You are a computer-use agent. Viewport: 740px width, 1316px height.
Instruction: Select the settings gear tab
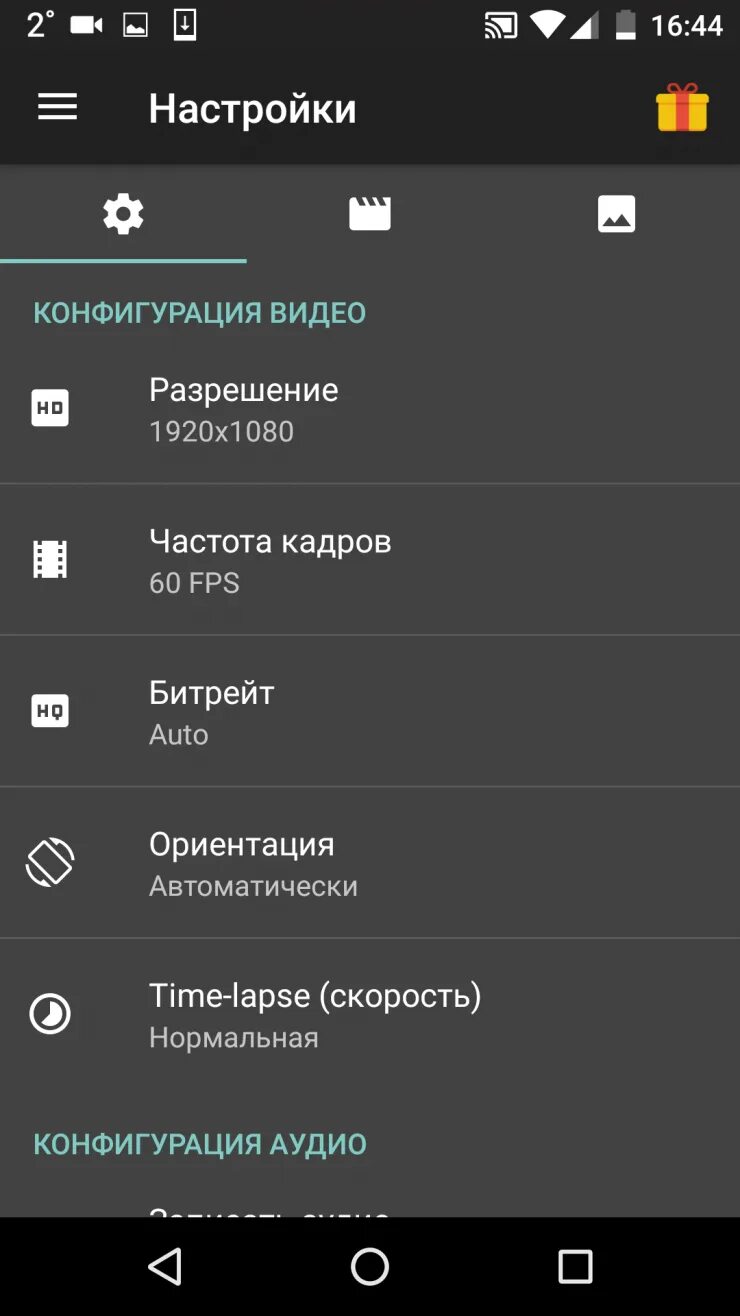(x=123, y=214)
